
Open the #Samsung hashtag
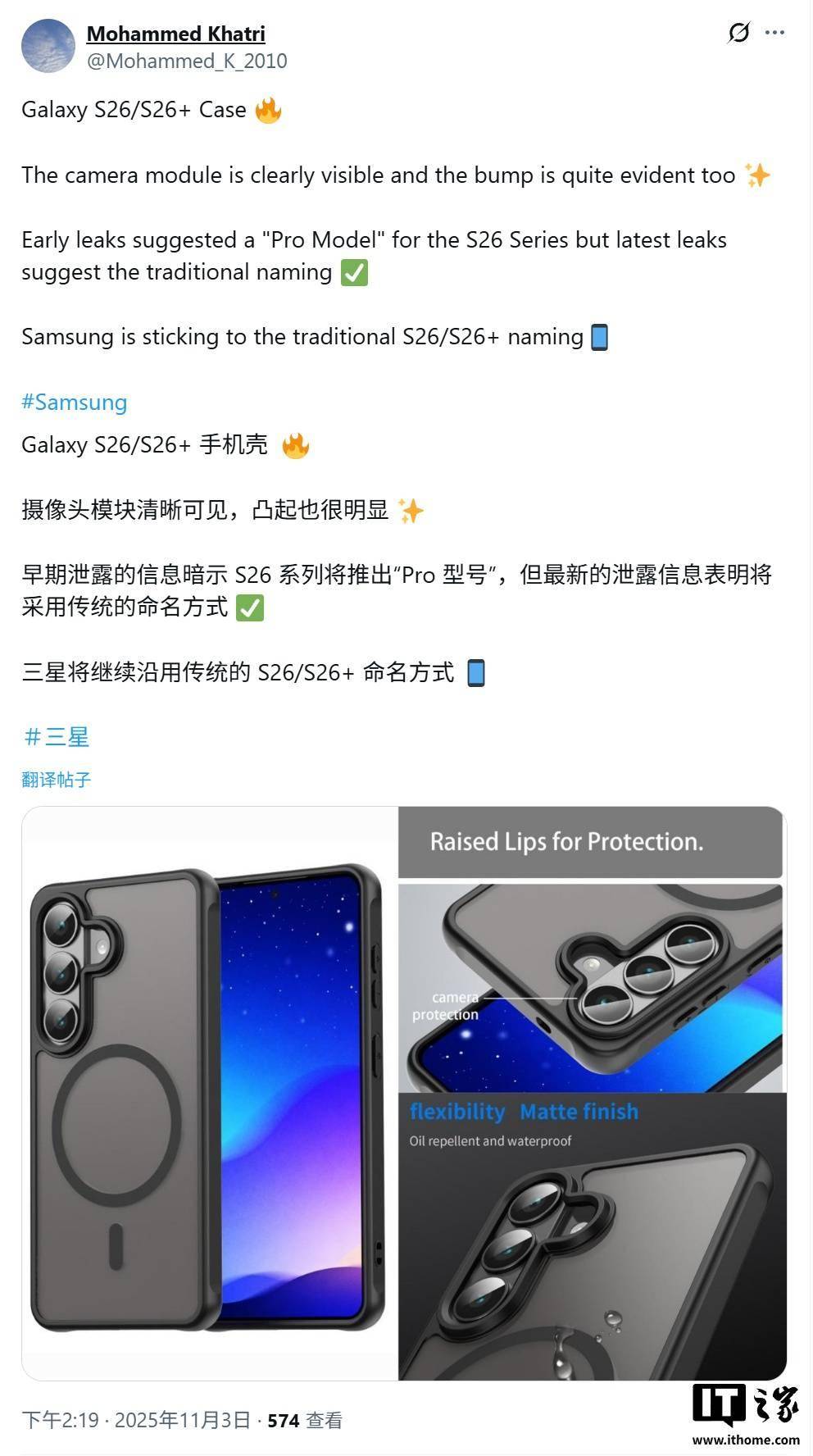click(75, 403)
